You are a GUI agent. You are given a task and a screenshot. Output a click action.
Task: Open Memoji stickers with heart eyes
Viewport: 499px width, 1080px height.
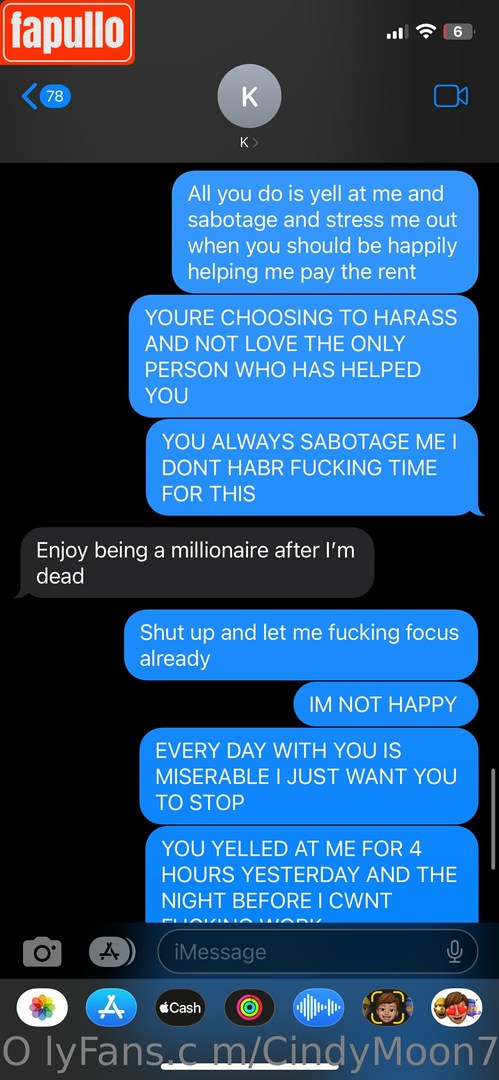pyautogui.click(x=456, y=1008)
